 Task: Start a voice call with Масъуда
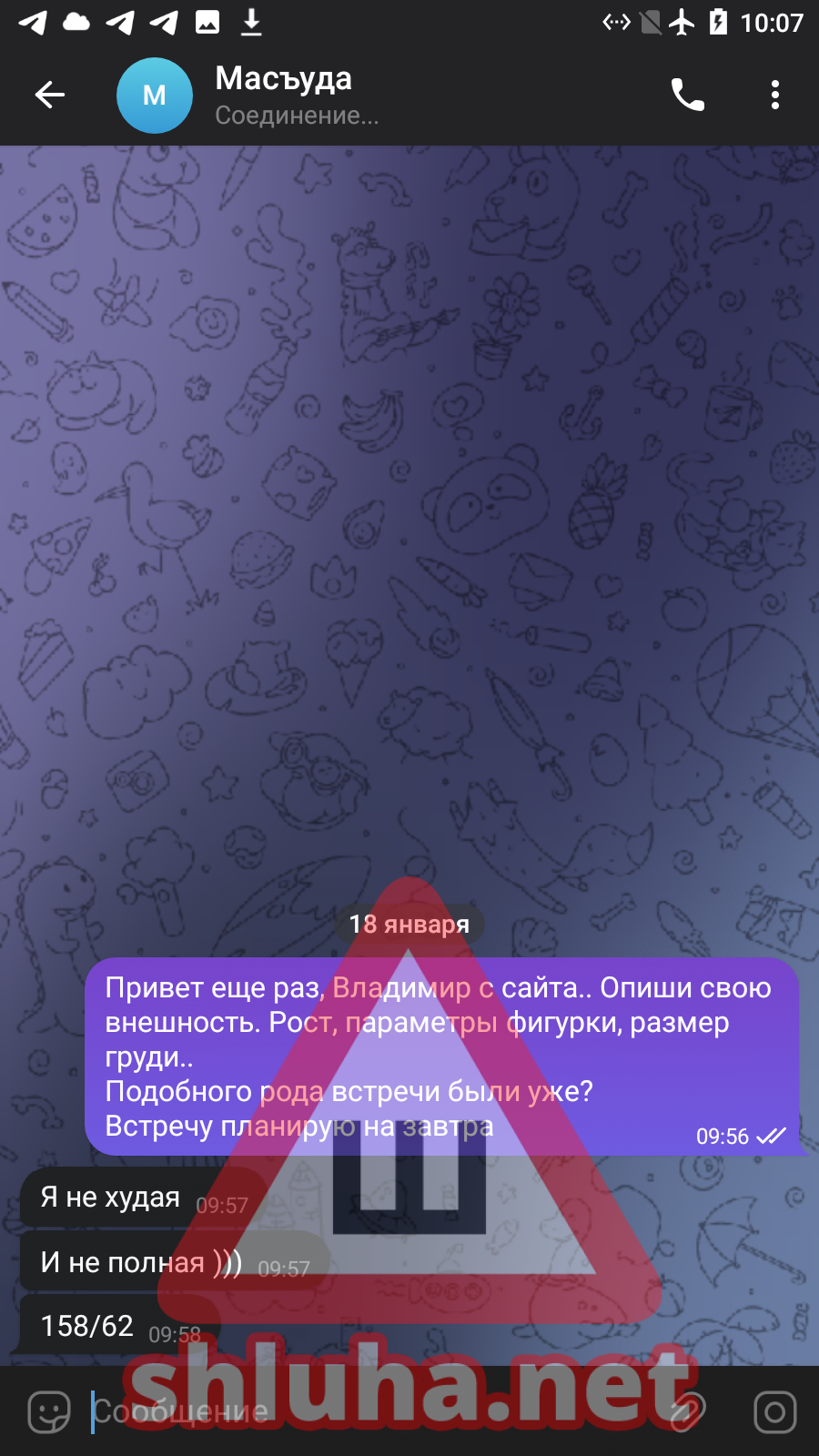pos(687,95)
